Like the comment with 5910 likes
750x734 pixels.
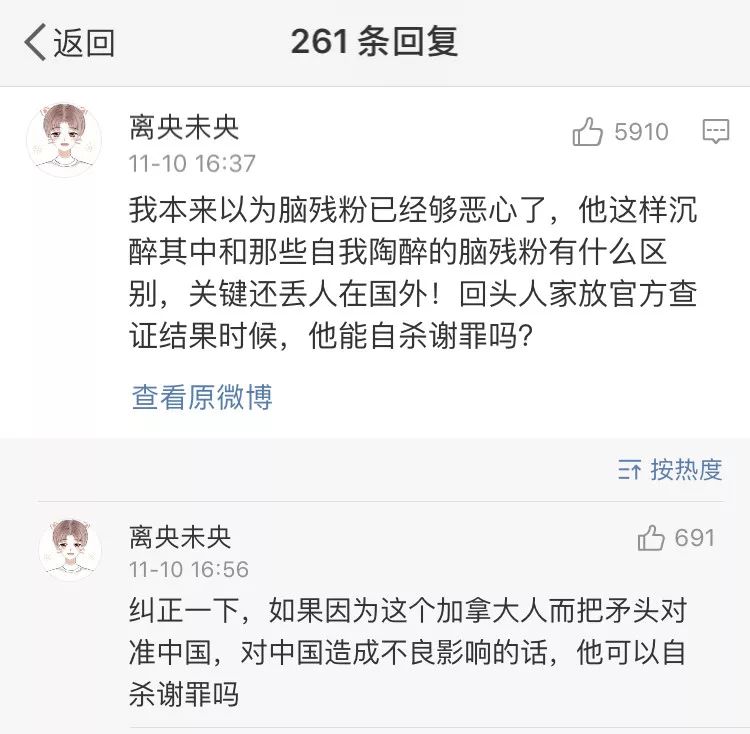(588, 132)
